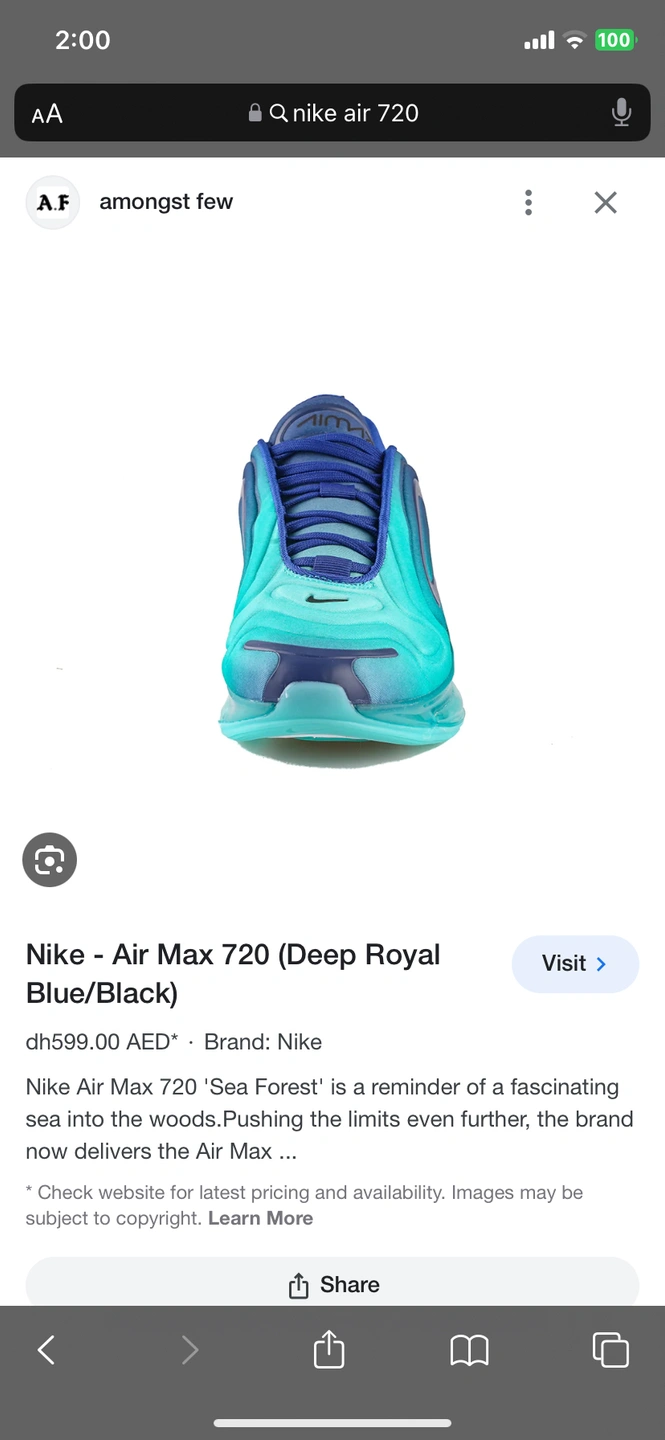
Task: Open the Air Max 720 shoe image
Action: pos(340,580)
